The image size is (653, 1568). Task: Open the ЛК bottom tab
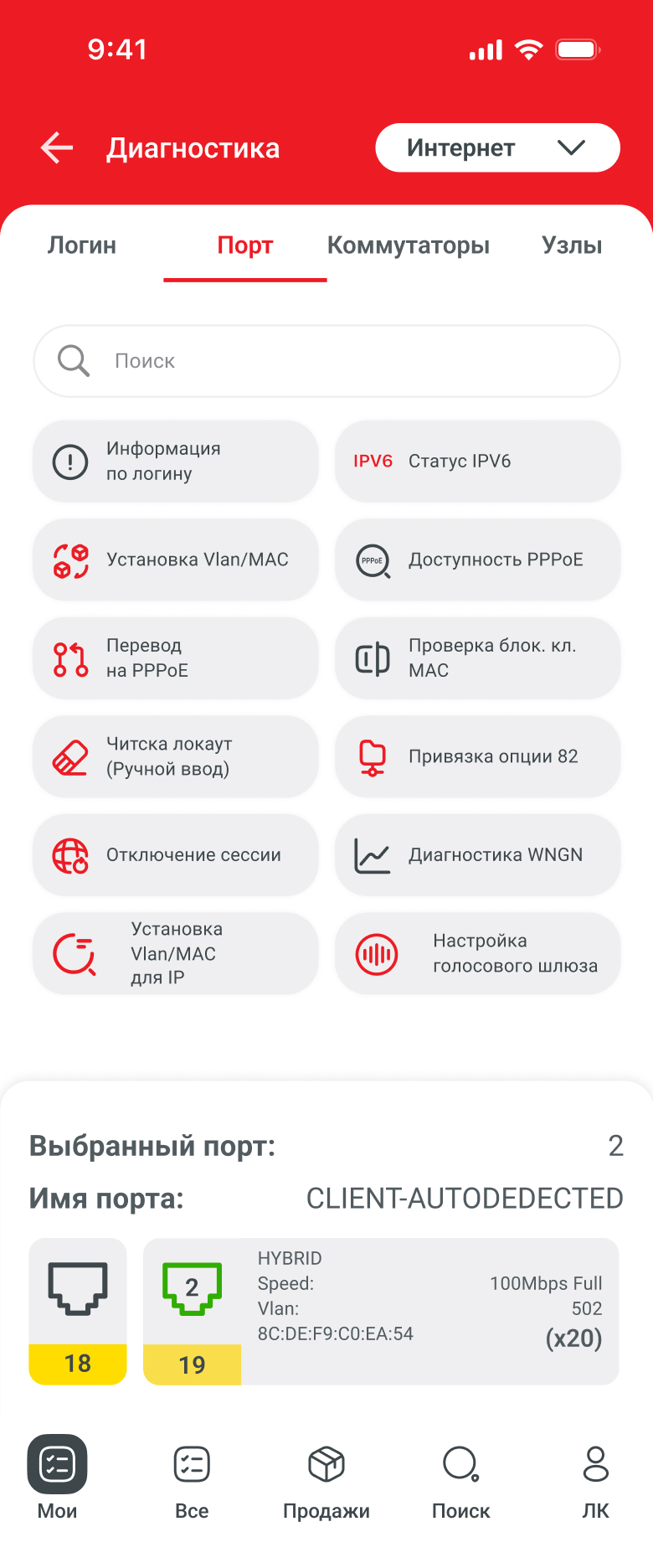click(x=595, y=1478)
